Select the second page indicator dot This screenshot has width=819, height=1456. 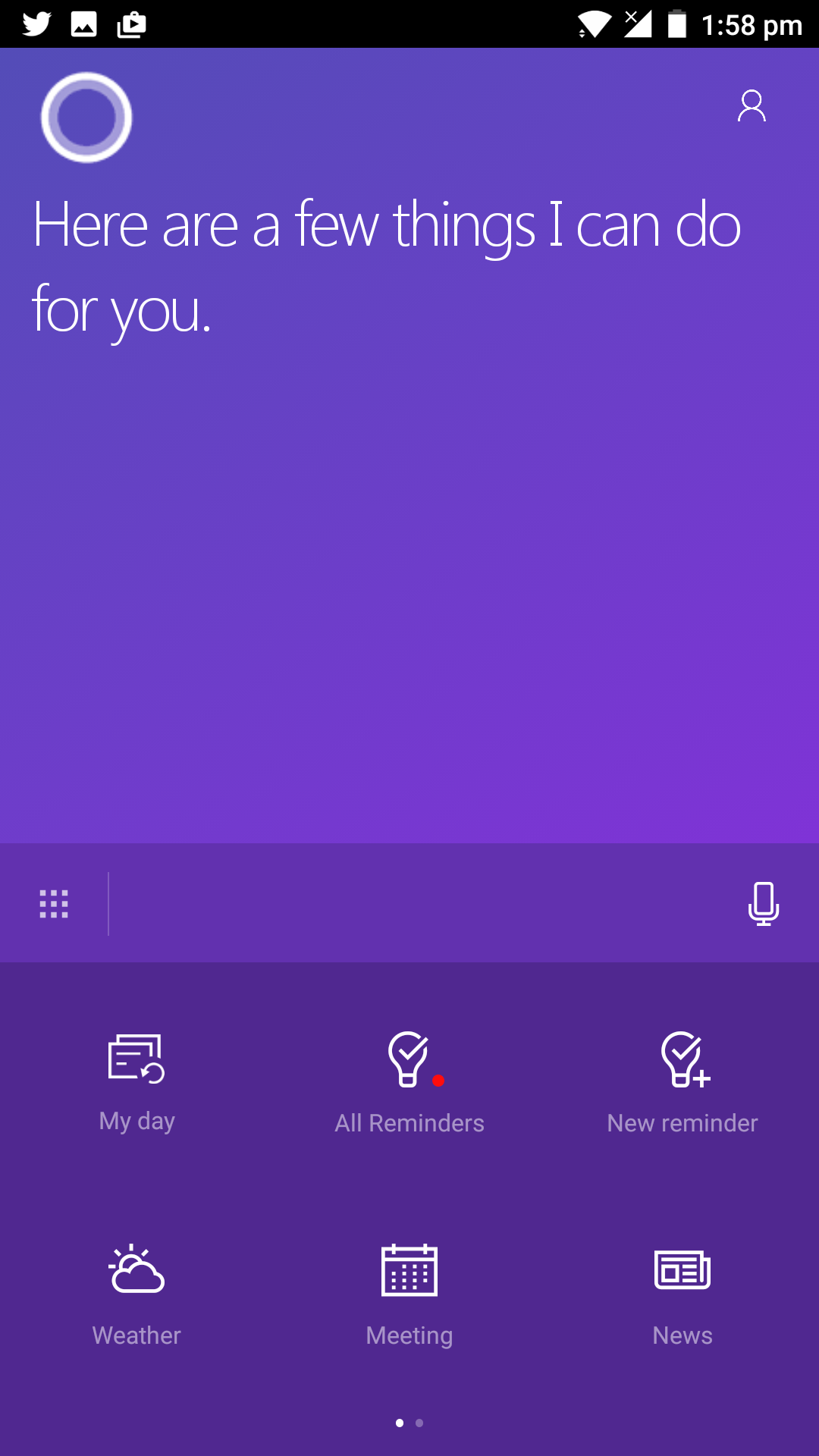[419, 1423]
